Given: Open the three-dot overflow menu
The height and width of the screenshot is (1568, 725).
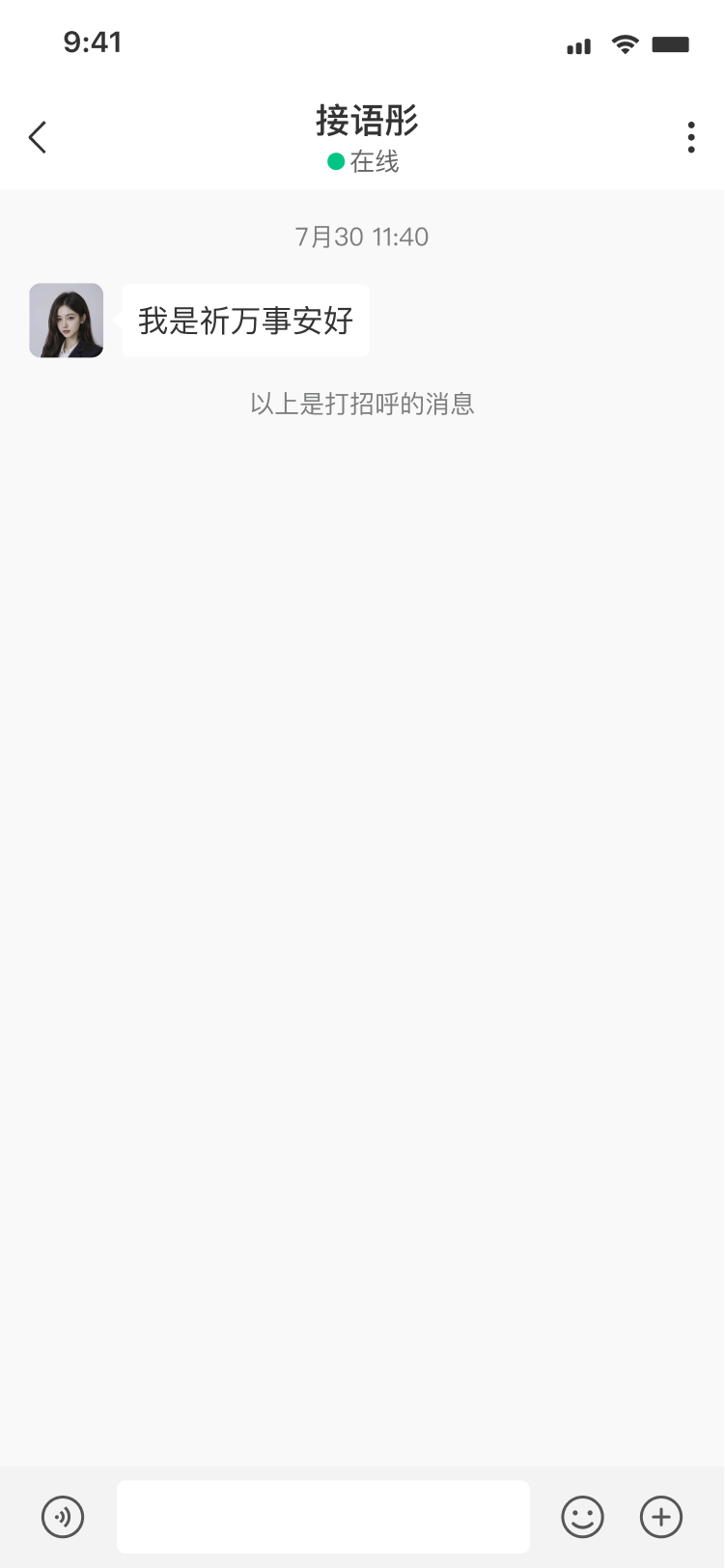Looking at the screenshot, I should 691,137.
